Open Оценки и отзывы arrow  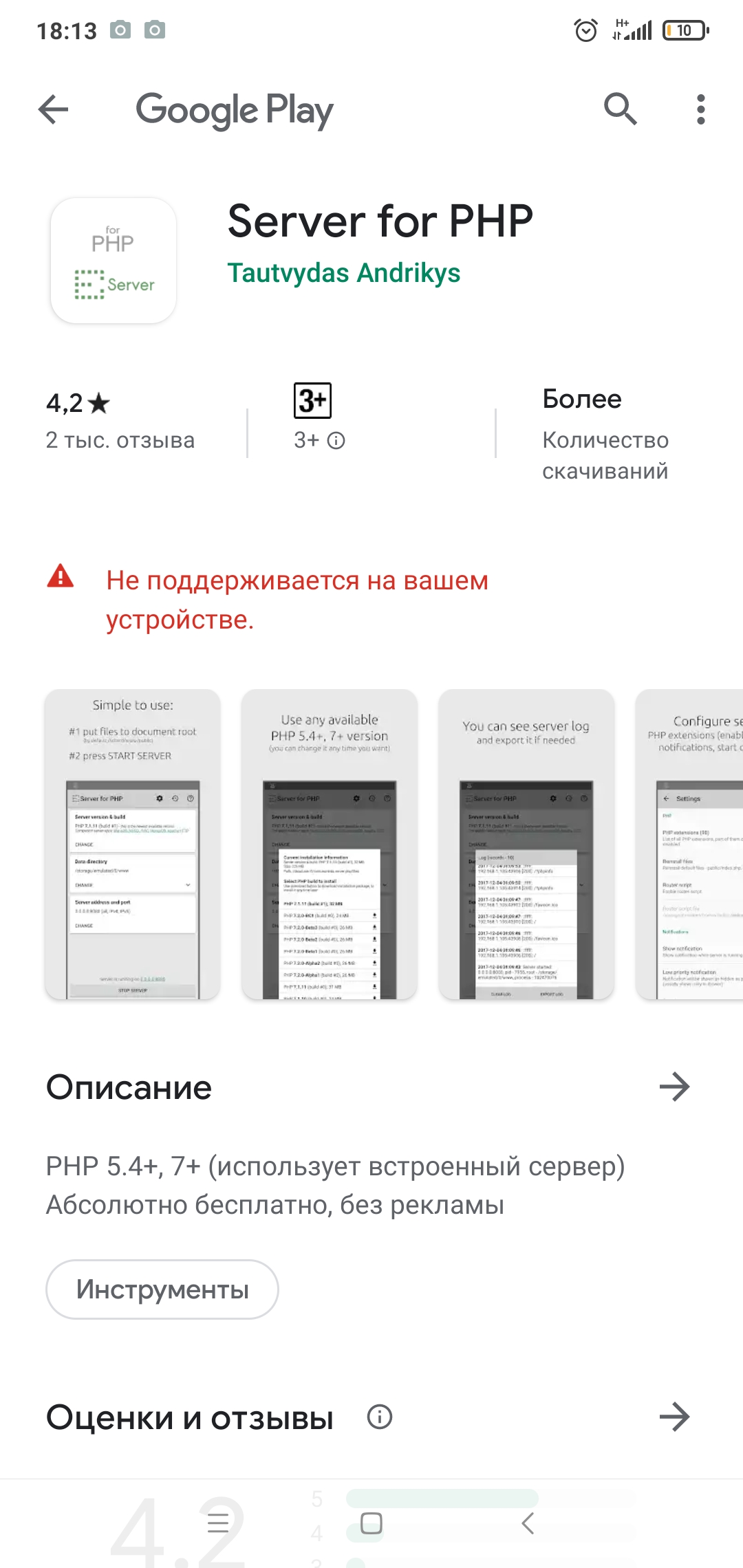click(x=674, y=1417)
